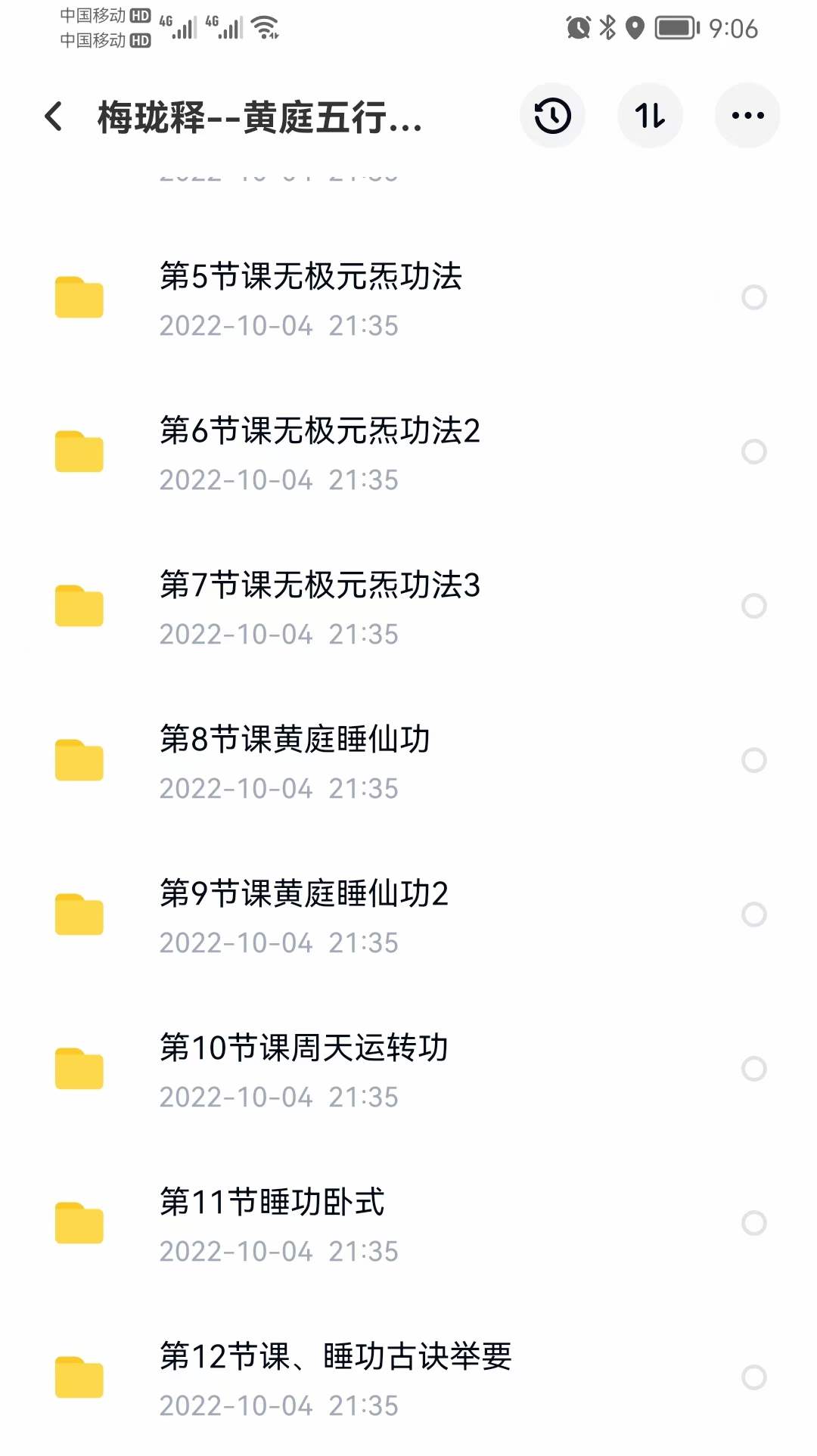The height and width of the screenshot is (1456, 817).
Task: Open folder 第5节课无极元炁功法
Action: (311, 299)
